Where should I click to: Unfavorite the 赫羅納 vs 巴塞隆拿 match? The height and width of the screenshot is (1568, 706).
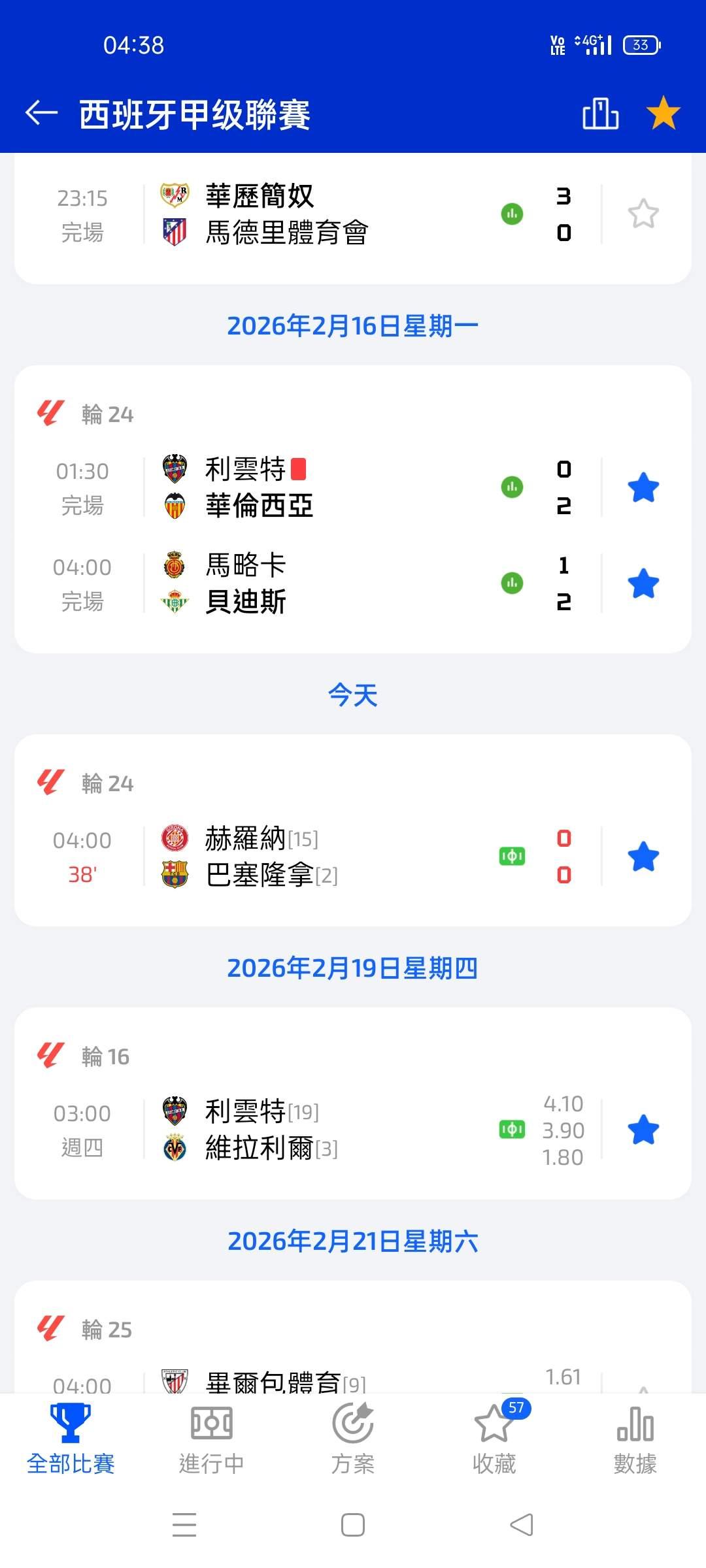coord(643,857)
